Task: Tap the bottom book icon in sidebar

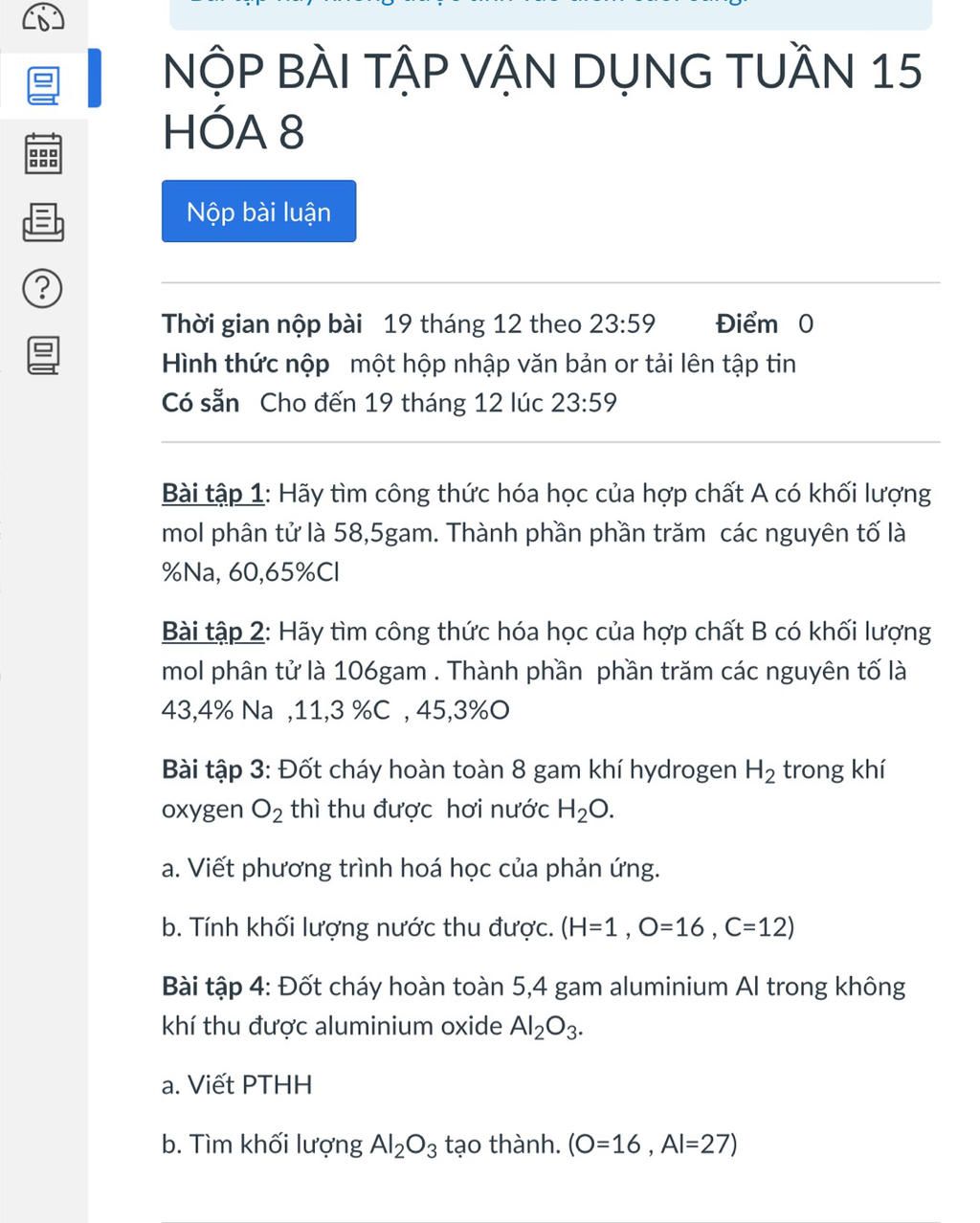Action: [x=43, y=356]
